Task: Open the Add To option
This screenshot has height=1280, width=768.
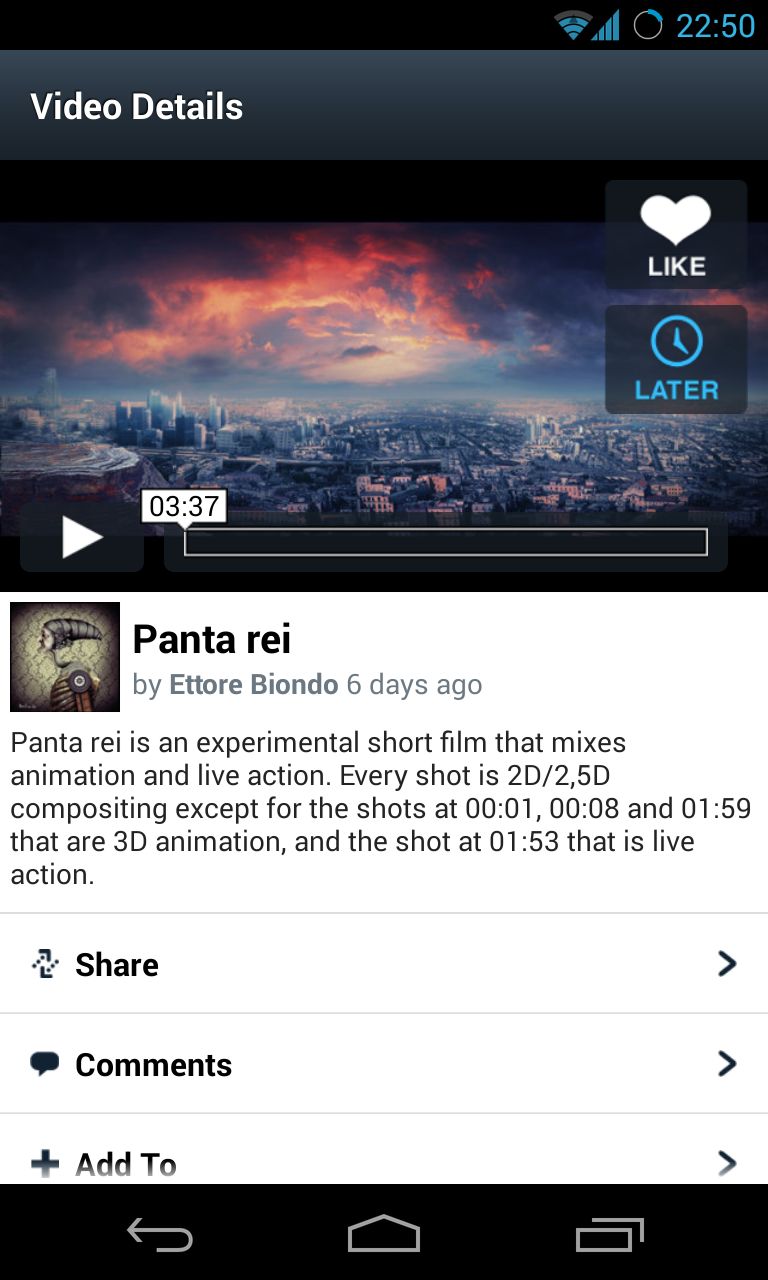Action: 384,1150
